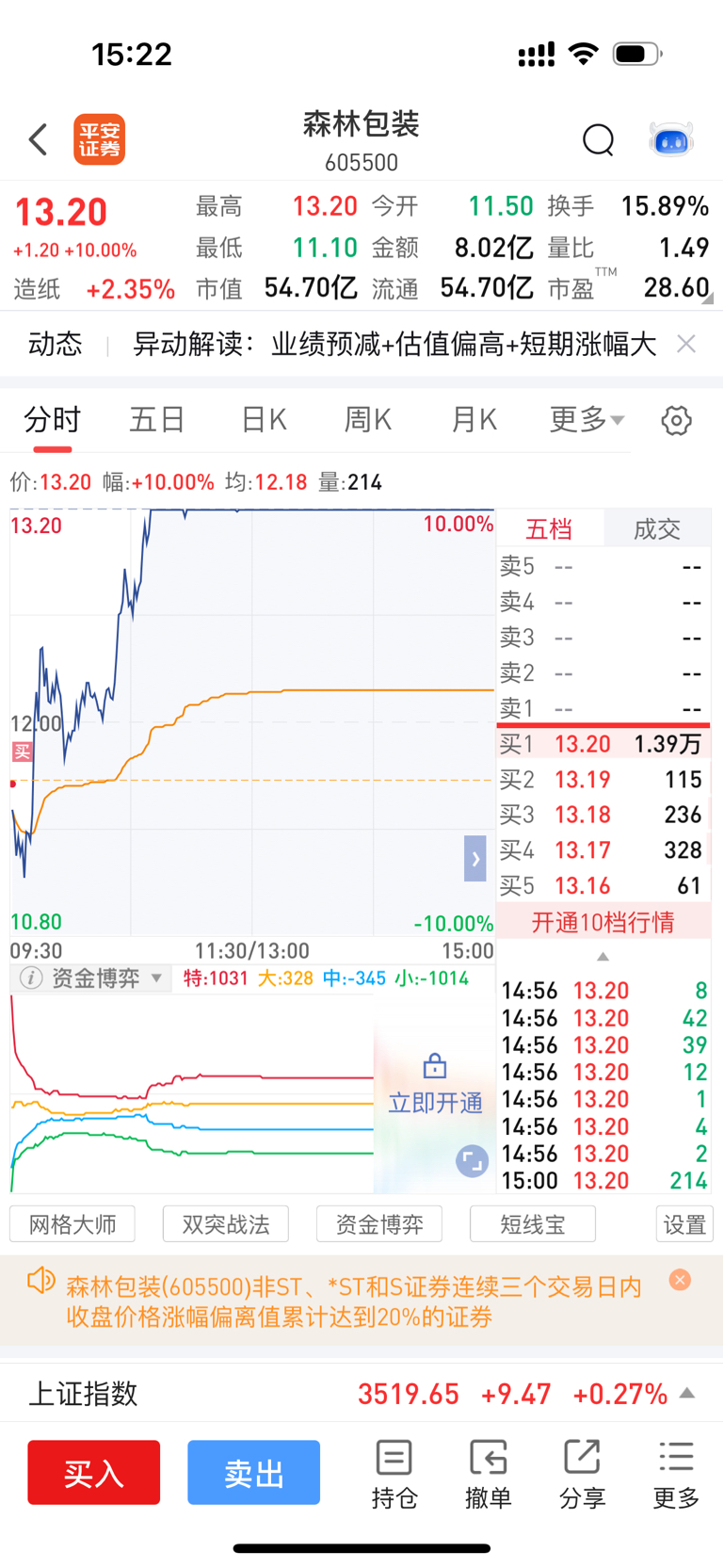Switch to the 成交 tab
Image resolution: width=724 pixels, height=1568 pixels.
point(657,529)
